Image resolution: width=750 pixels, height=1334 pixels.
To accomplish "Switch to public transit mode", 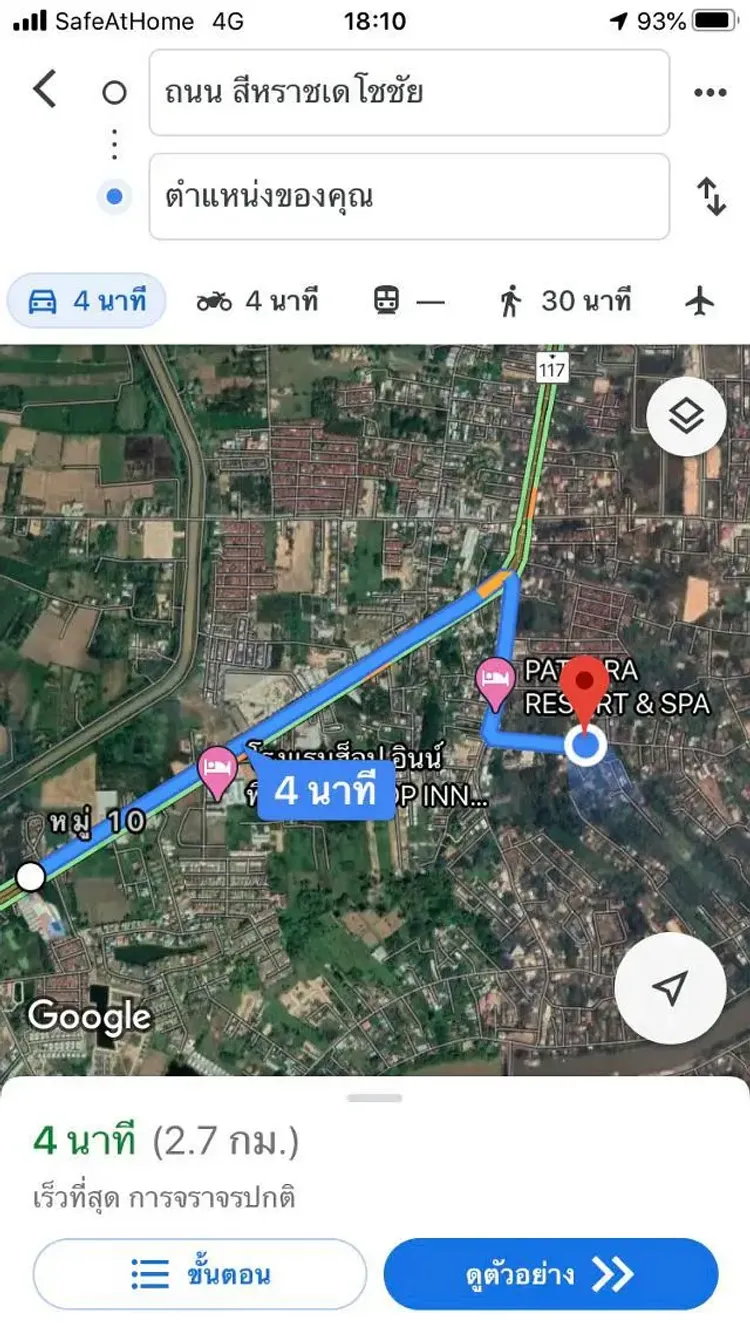I will click(409, 301).
